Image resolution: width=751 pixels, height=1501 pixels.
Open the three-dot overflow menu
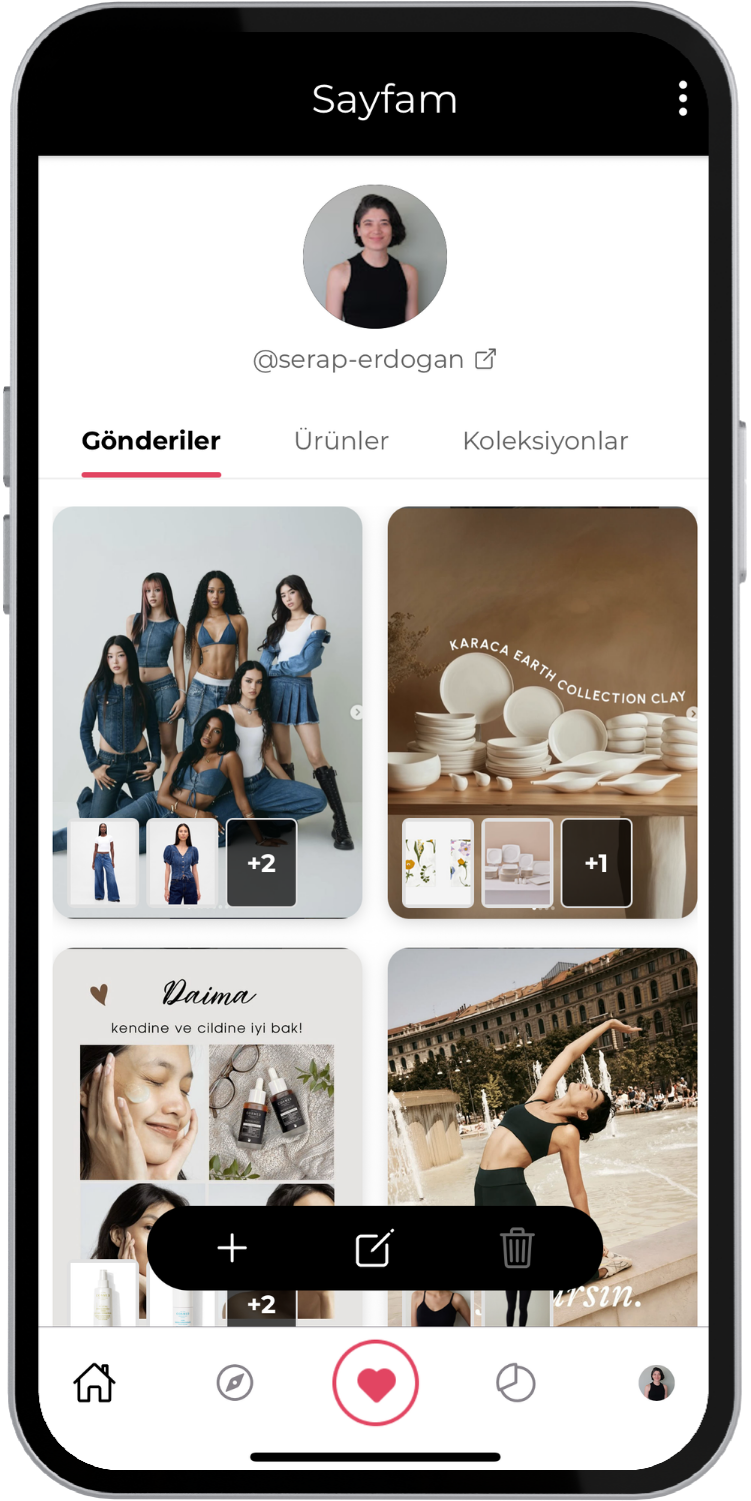click(x=682, y=99)
